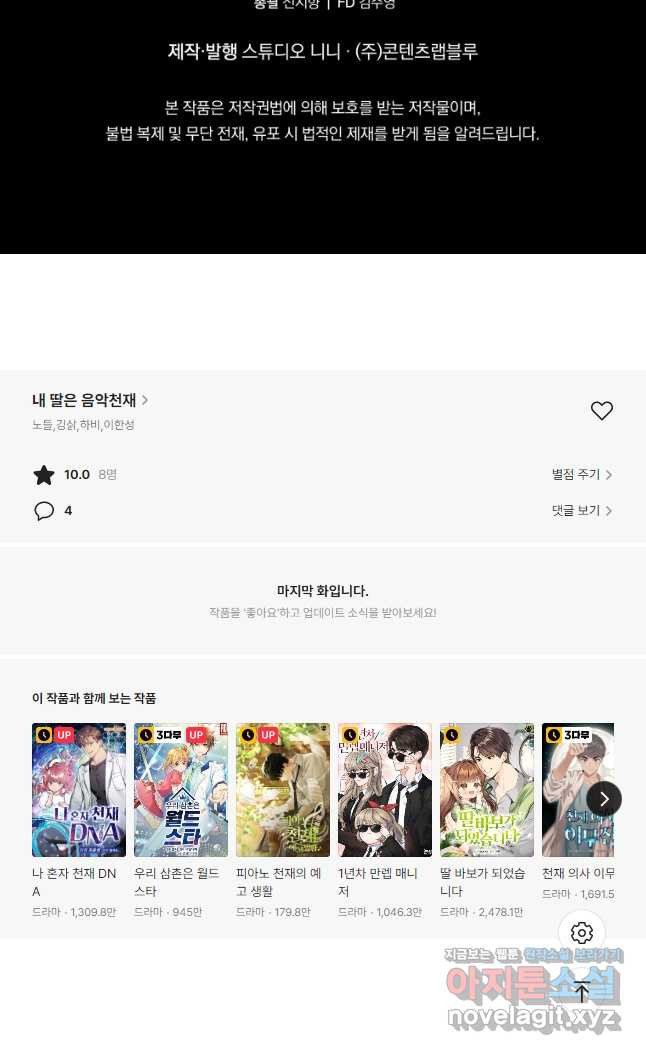Open the viewer settings gear

582,934
